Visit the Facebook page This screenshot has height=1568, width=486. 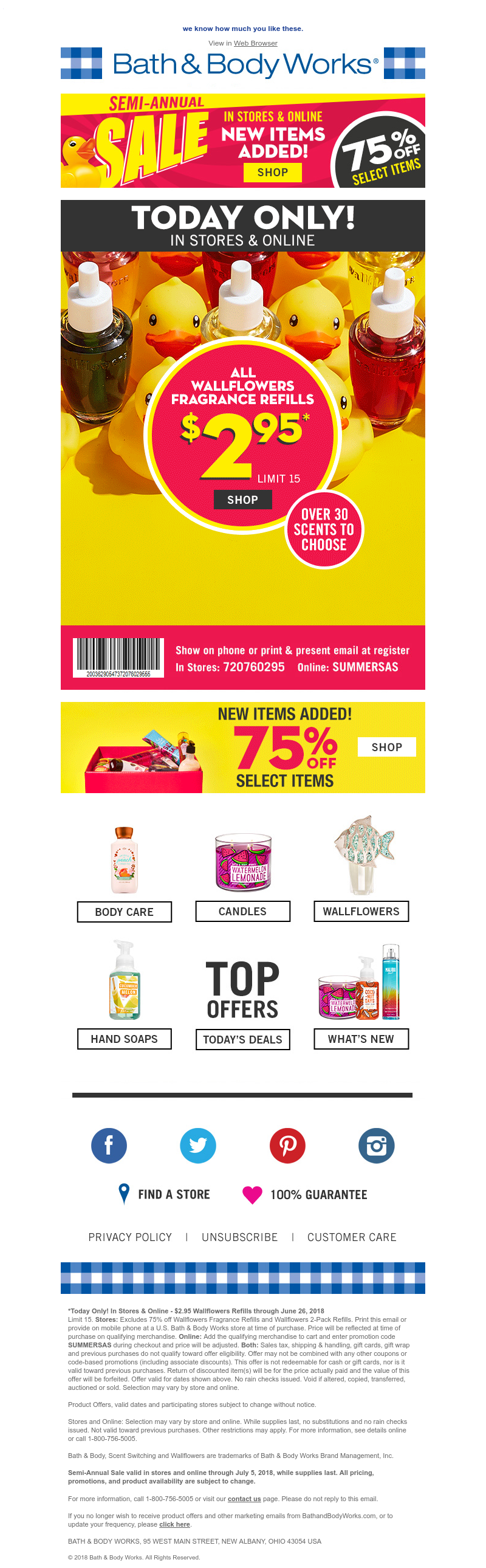[109, 1146]
